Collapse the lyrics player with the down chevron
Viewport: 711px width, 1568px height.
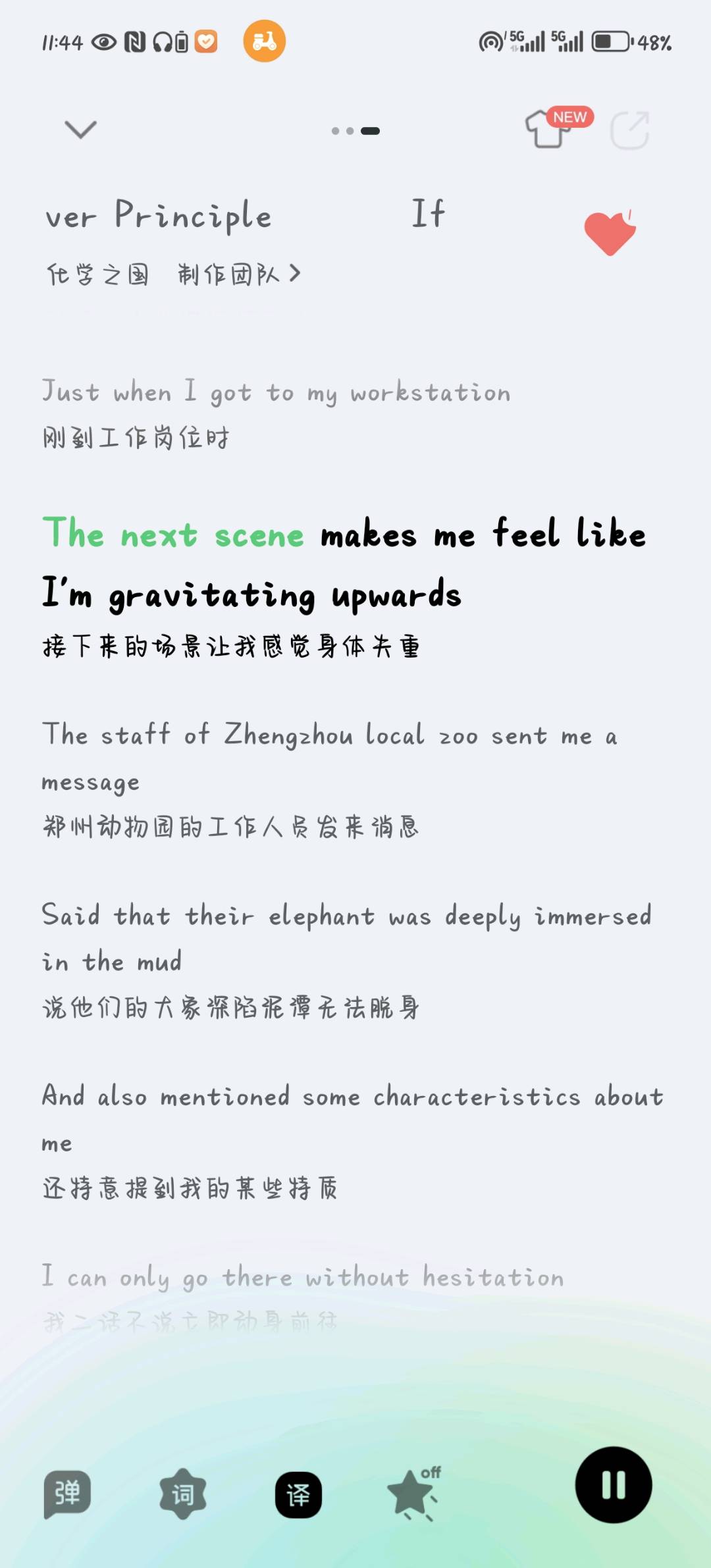[x=80, y=129]
